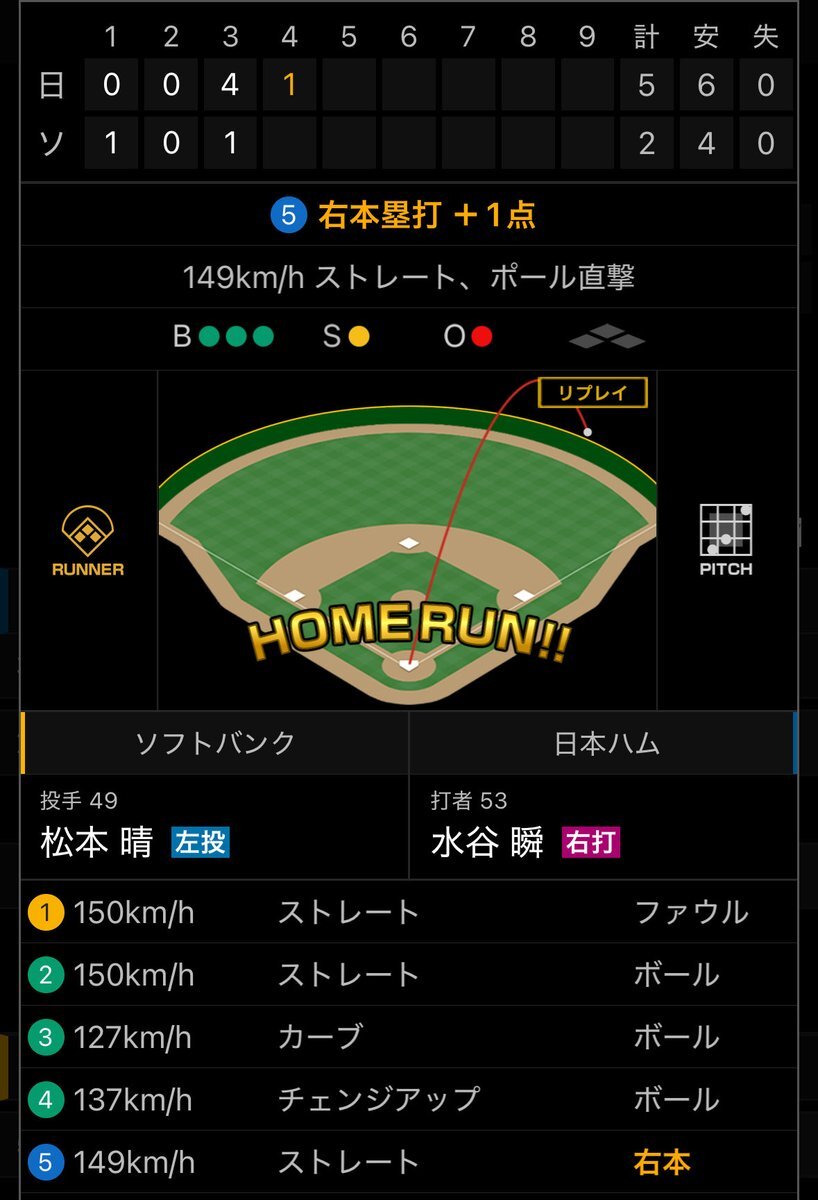818x1200 pixels.
Task: Open the RUNNER diamond panel
Action: click(88, 541)
